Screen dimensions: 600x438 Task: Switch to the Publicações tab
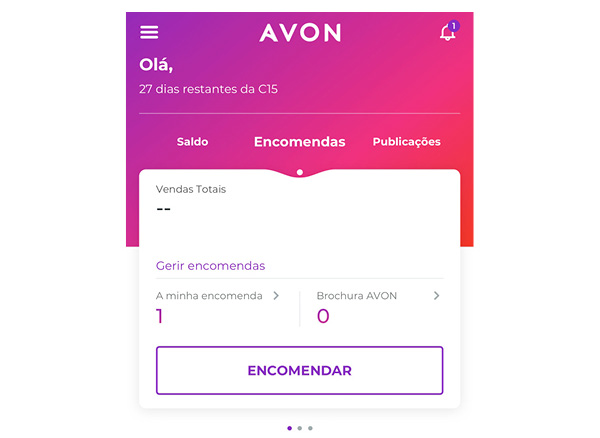[406, 142]
